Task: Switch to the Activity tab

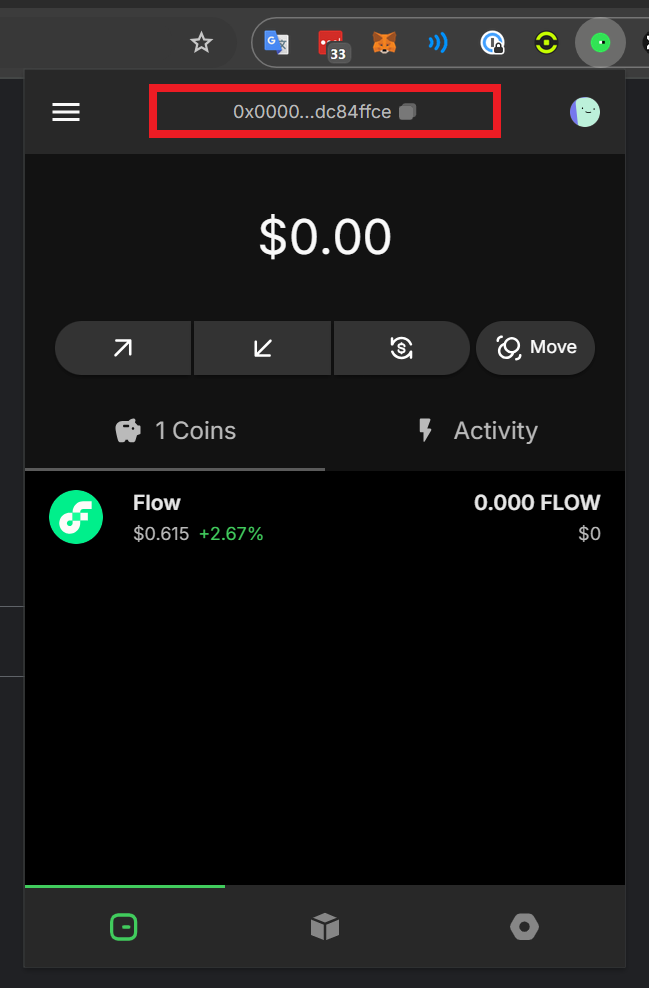Action: 476,431
